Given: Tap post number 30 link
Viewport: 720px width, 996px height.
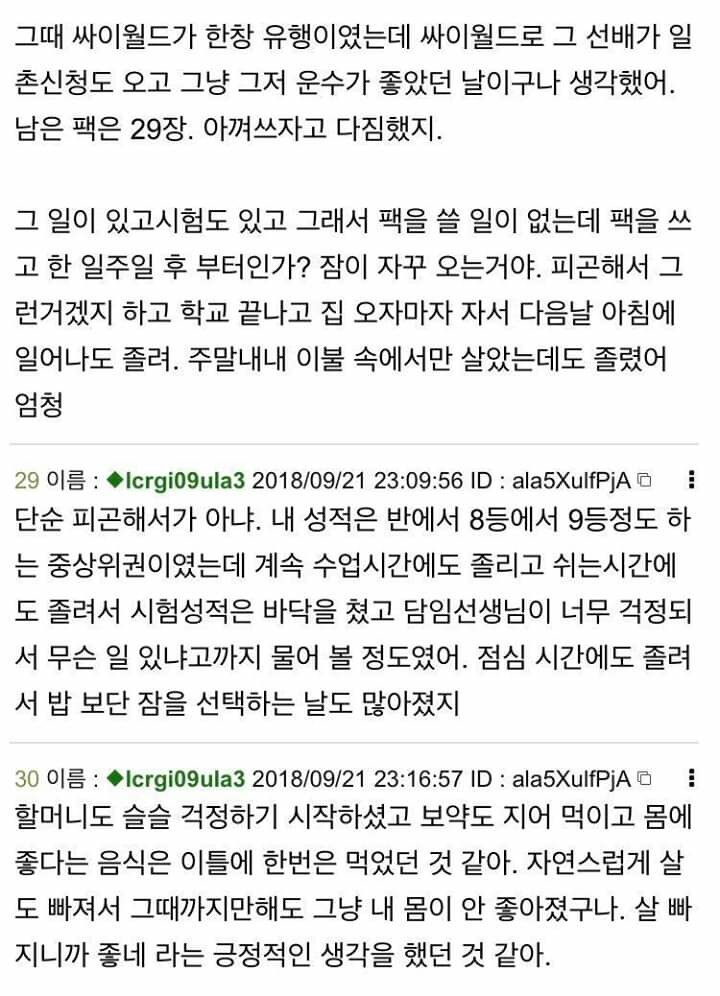Looking at the screenshot, I should pos(27,778).
